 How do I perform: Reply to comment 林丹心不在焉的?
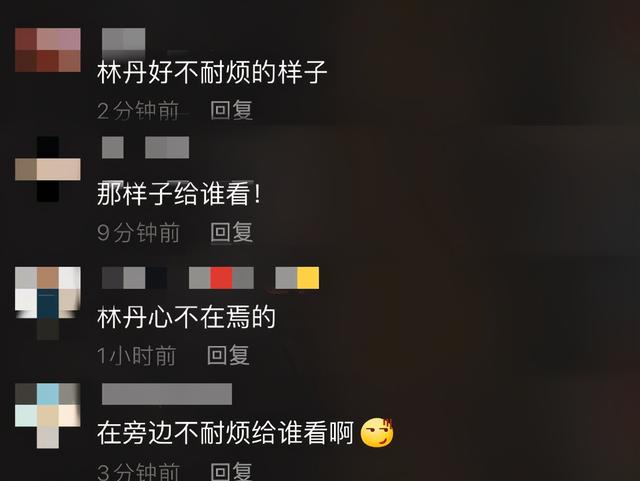pos(228,354)
